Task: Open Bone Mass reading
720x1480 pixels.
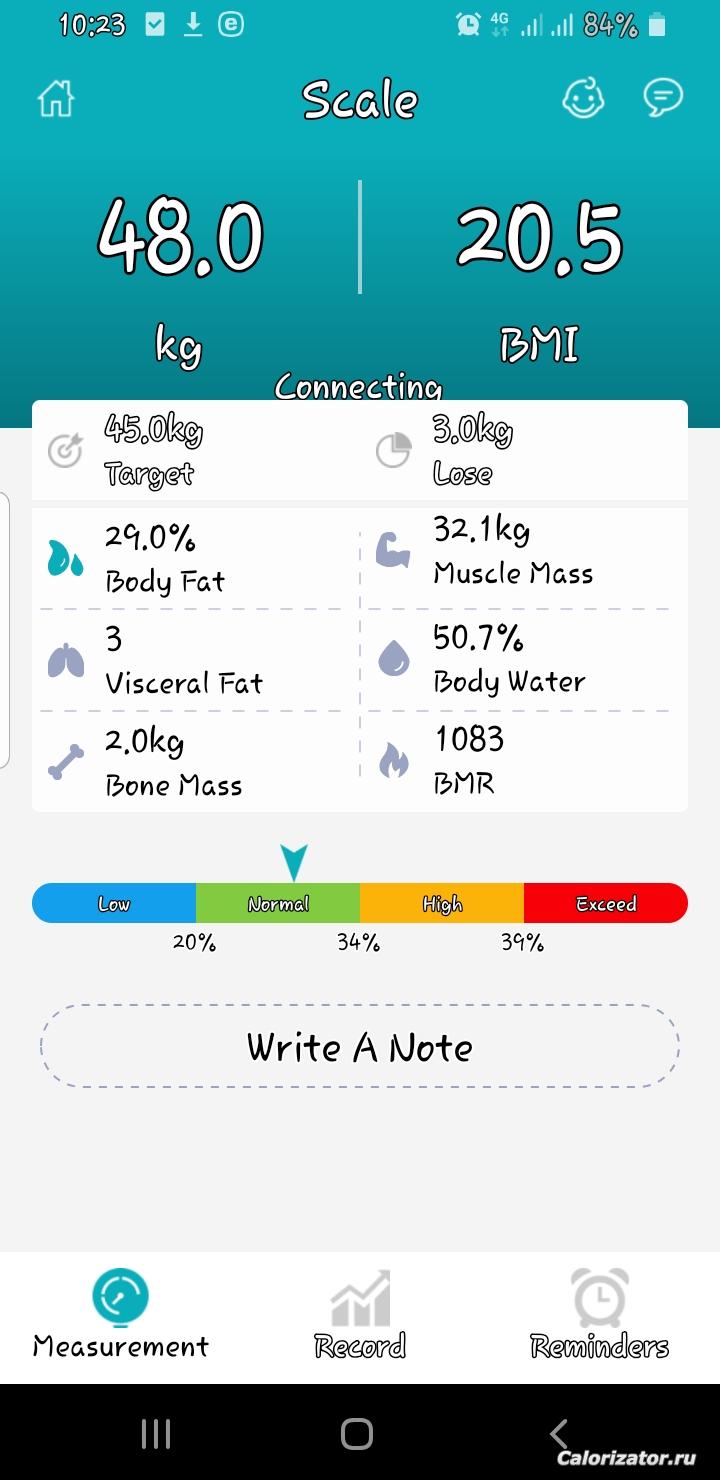Action: [x=172, y=763]
